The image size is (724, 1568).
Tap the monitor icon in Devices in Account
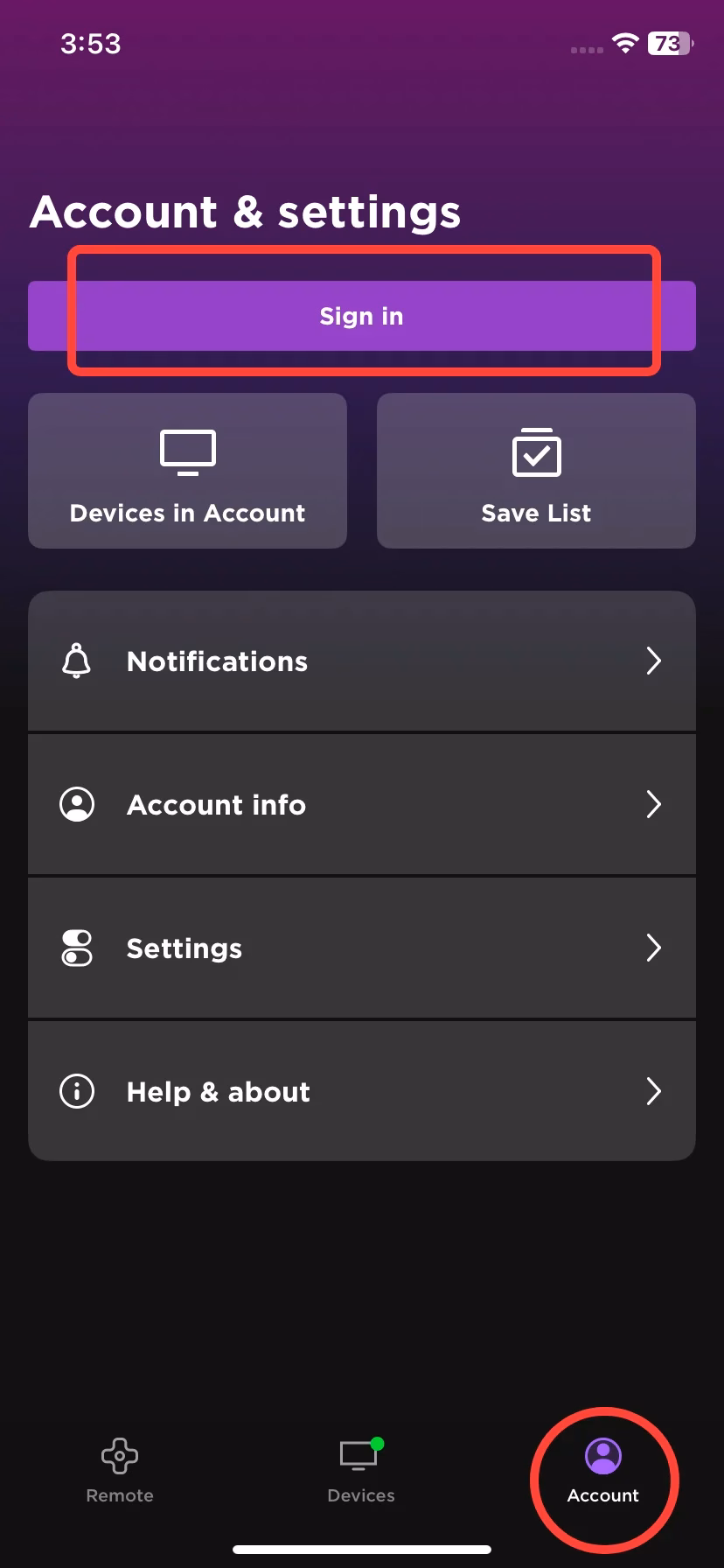tap(187, 452)
